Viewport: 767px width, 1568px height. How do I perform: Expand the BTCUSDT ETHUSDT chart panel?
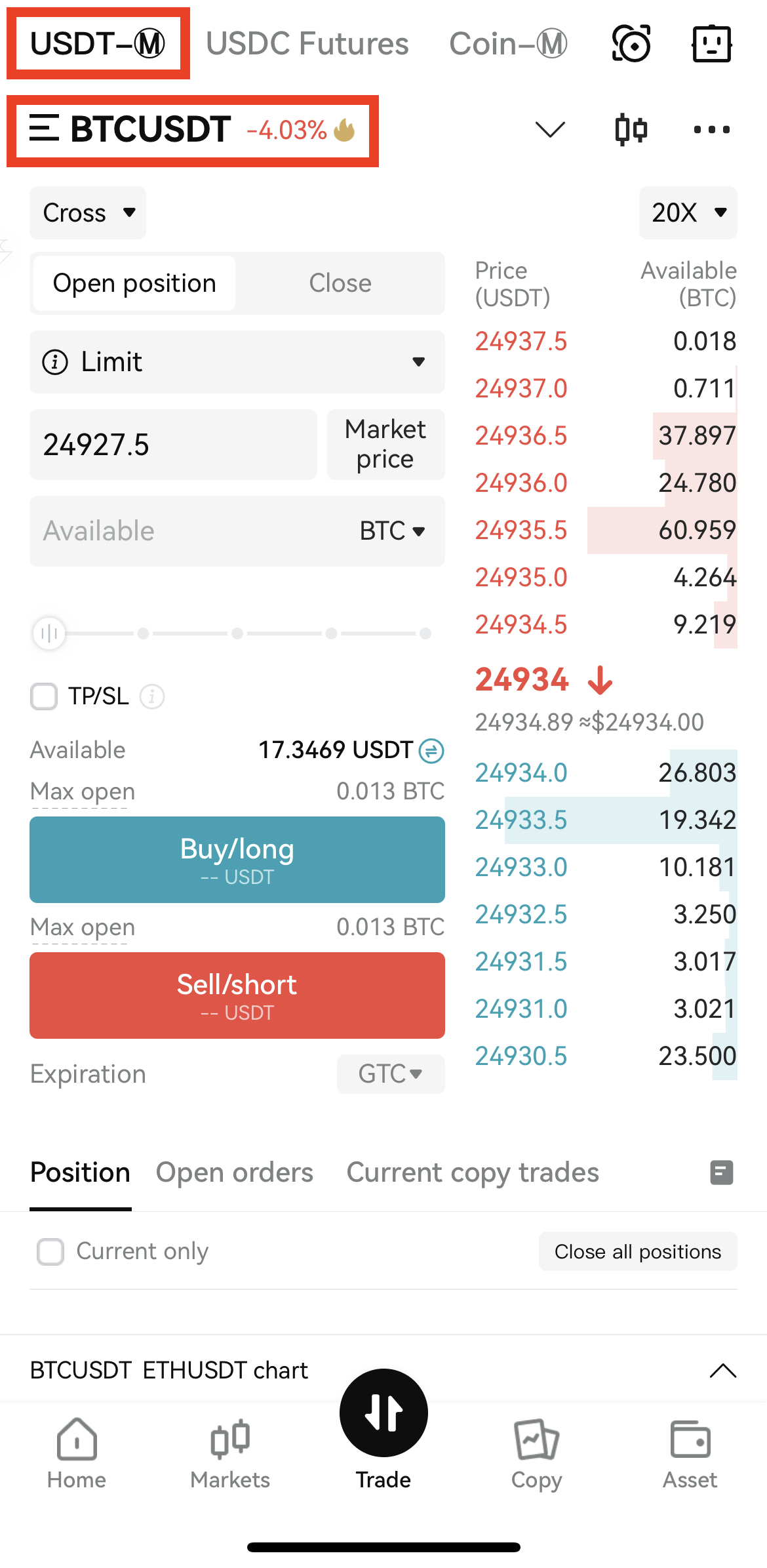(x=723, y=1371)
